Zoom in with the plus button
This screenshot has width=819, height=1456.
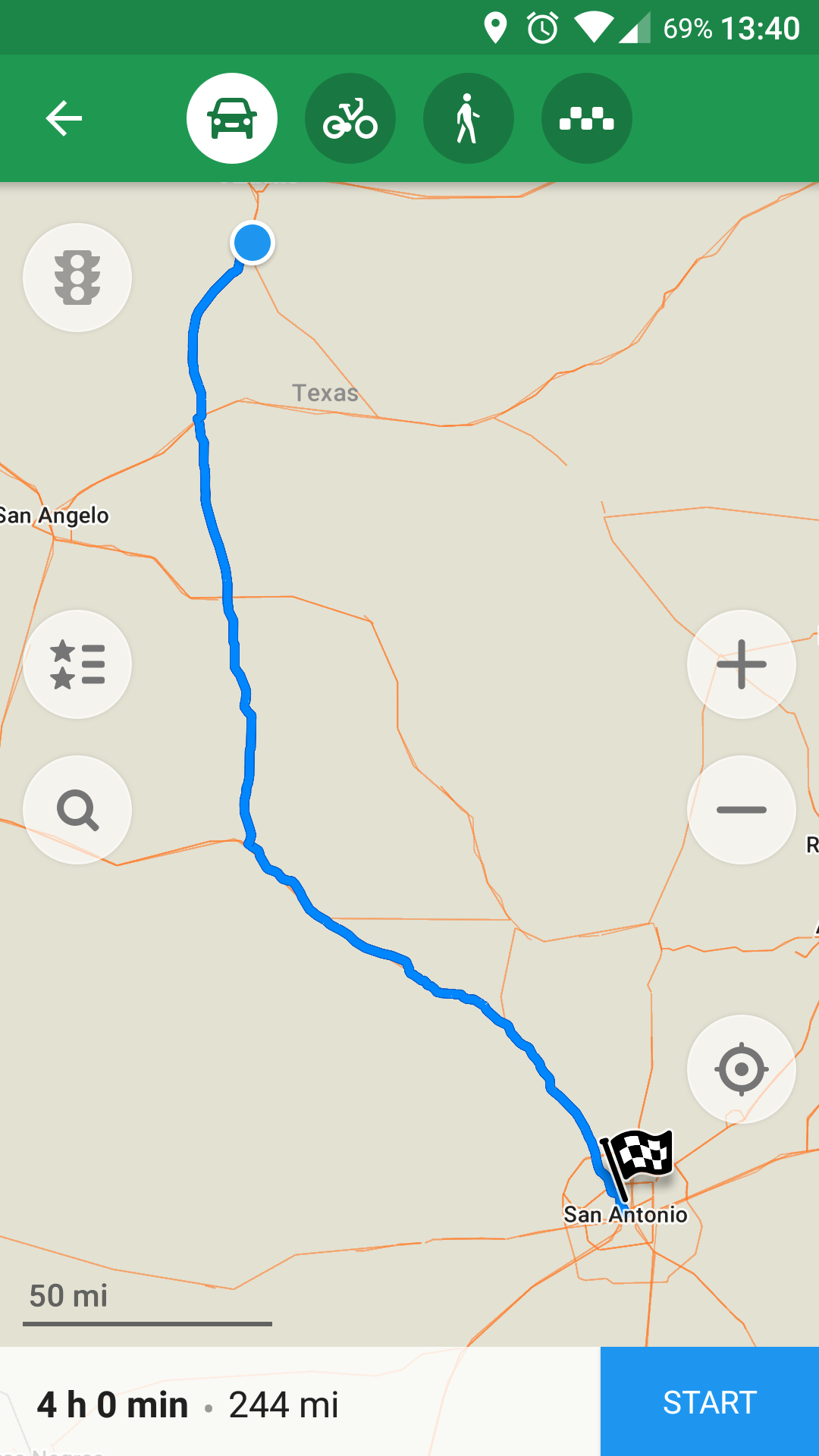742,664
